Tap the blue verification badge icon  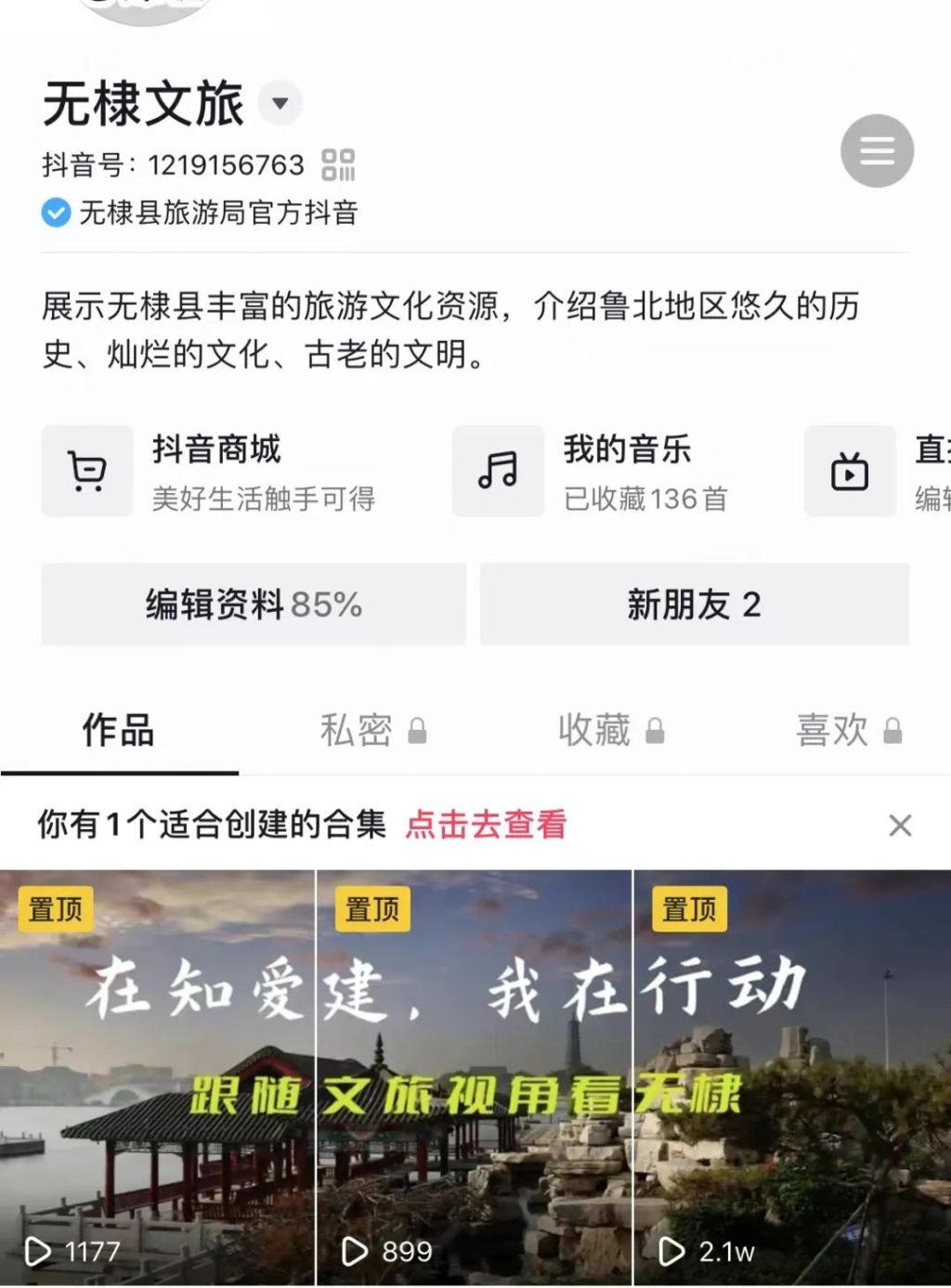pos(56,213)
